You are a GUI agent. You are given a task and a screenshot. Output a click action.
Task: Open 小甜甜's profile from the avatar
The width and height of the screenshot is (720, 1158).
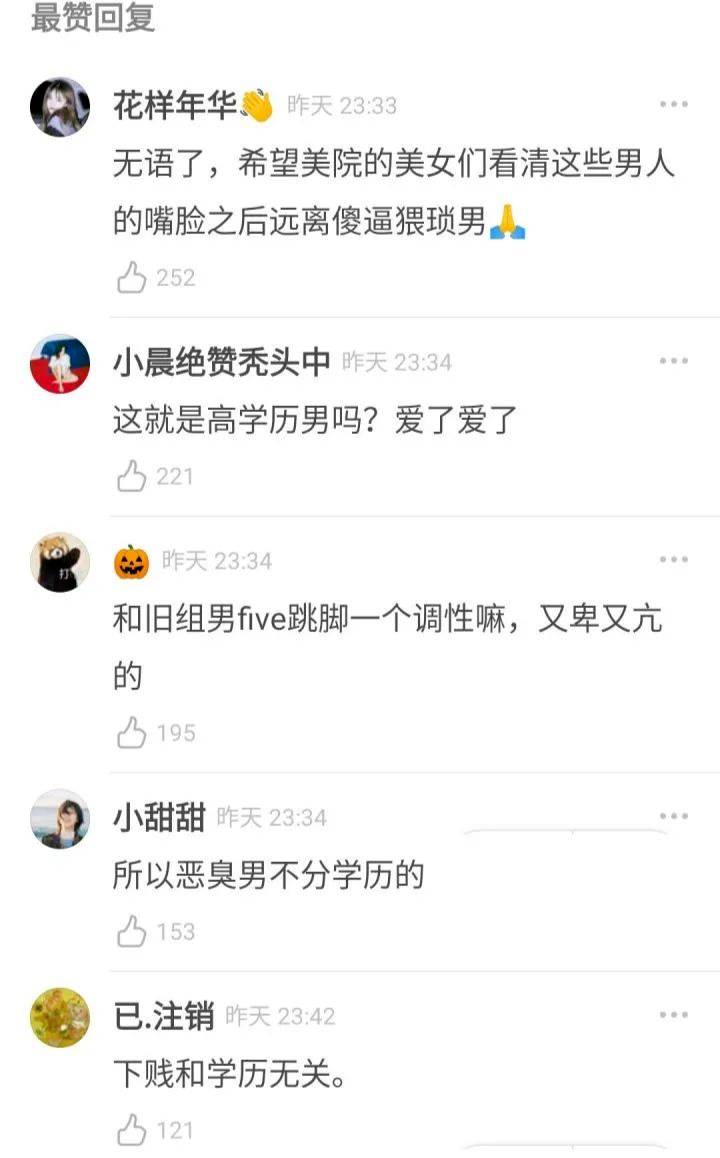[60, 818]
